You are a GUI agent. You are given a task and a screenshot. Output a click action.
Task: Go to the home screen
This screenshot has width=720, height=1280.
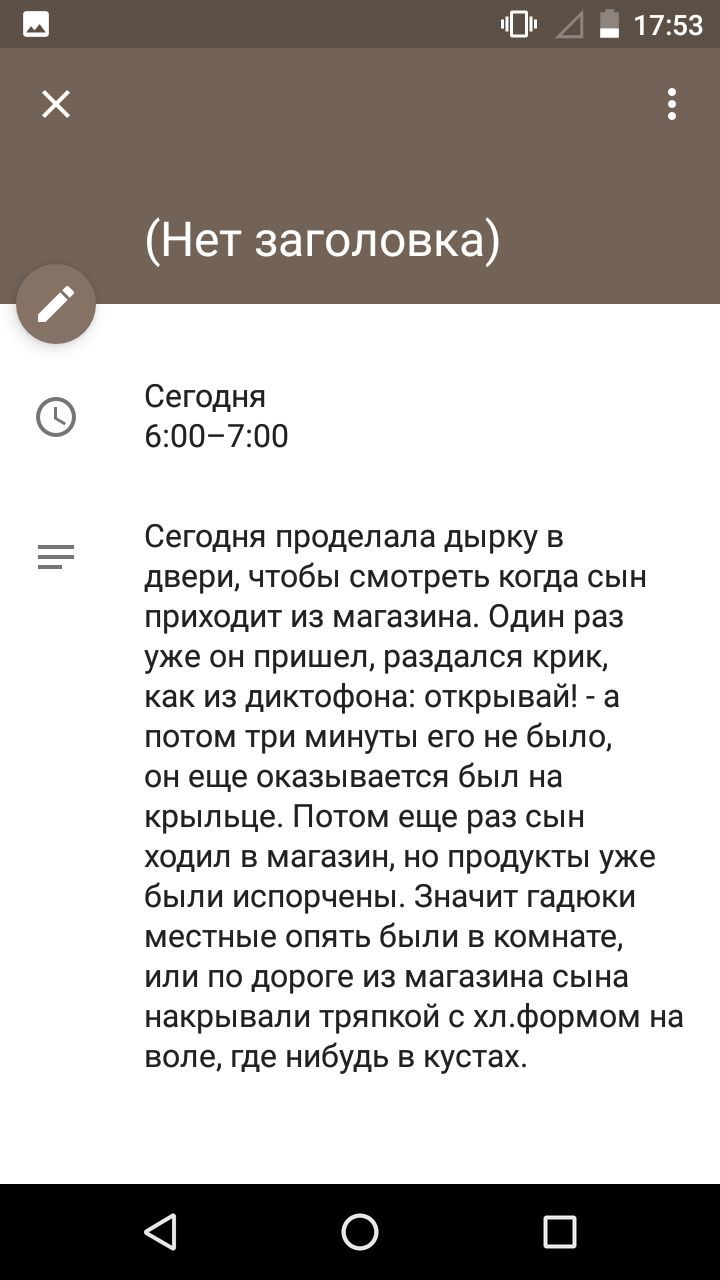[360, 1232]
